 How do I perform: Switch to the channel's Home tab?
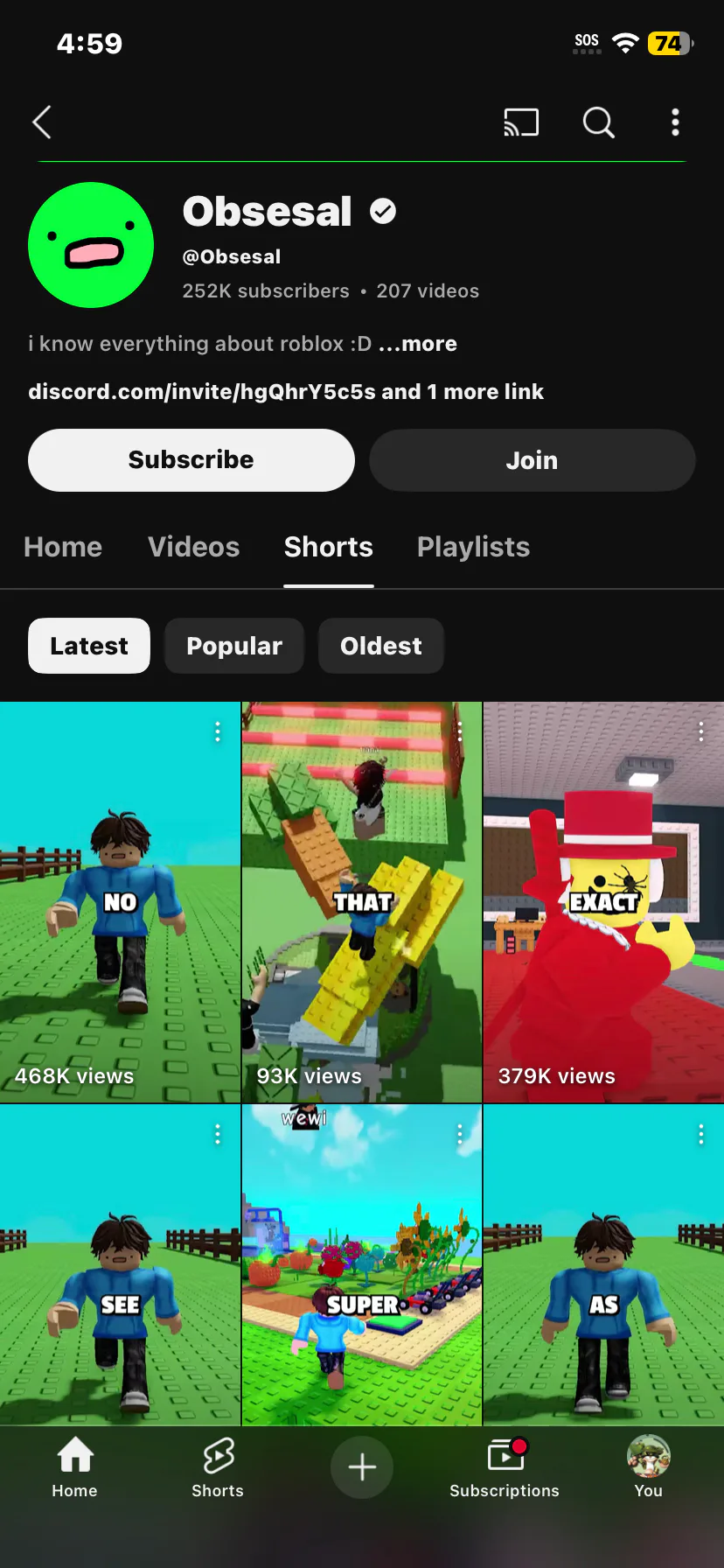(x=63, y=547)
